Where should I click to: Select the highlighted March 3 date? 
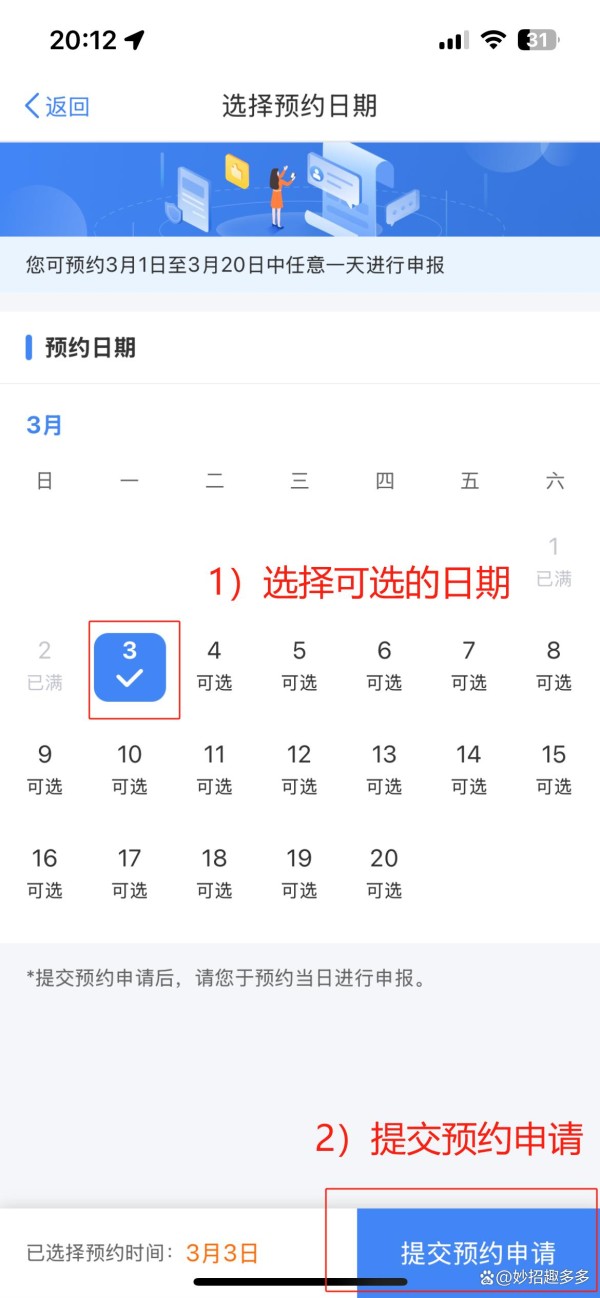click(x=130, y=666)
